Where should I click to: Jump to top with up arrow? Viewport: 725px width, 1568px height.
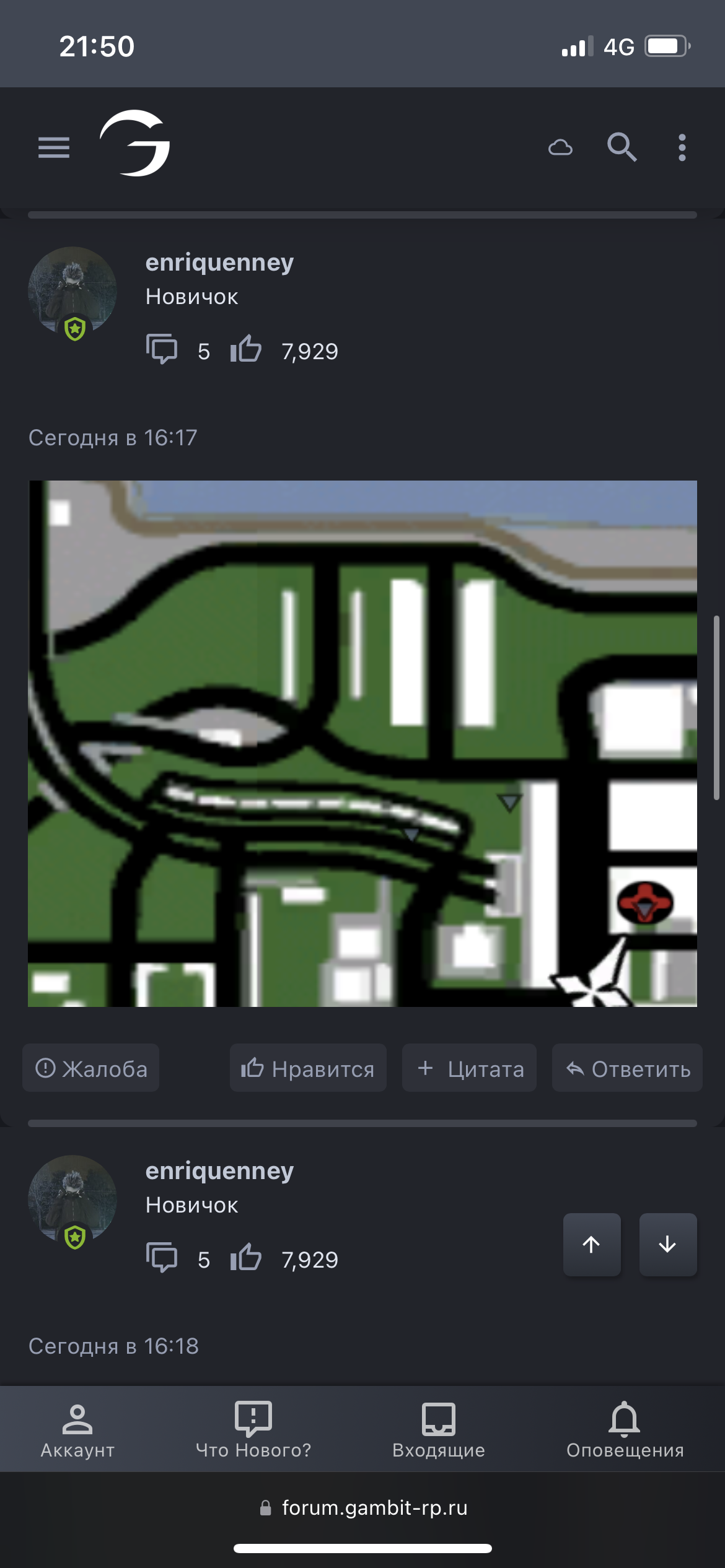tap(592, 1244)
